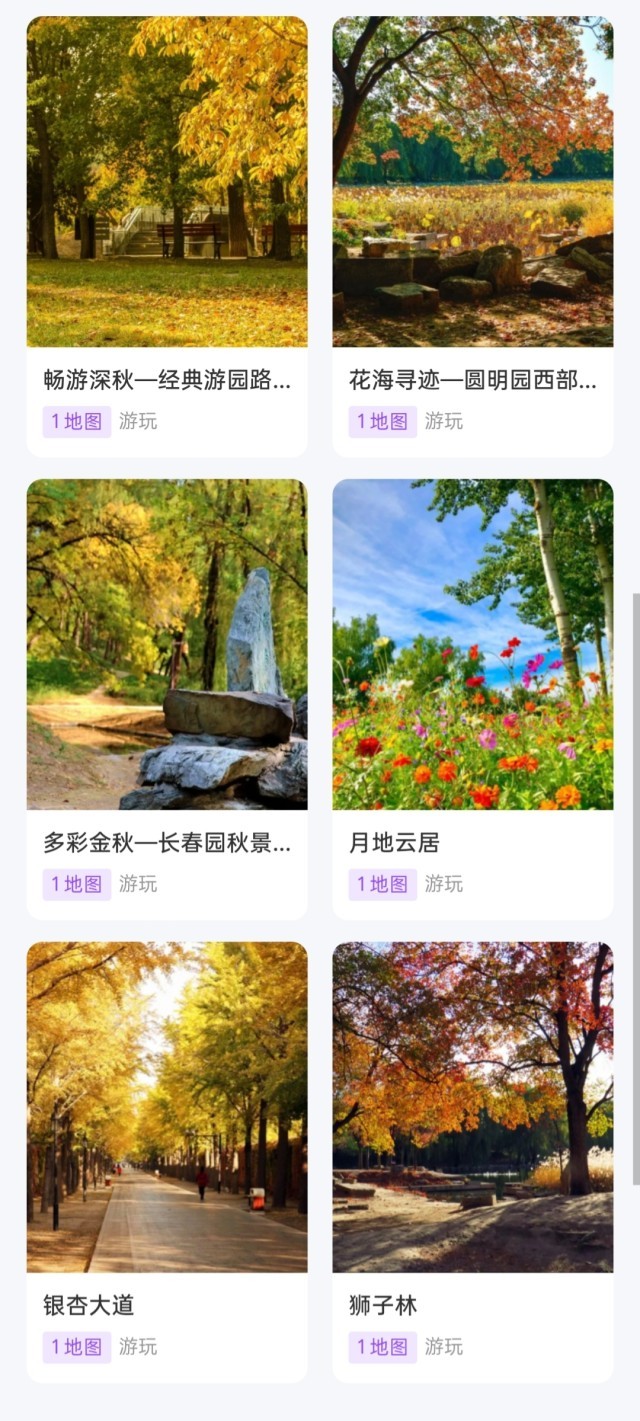Open the 月地云居 card
This screenshot has height=1421, width=640.
(472, 698)
